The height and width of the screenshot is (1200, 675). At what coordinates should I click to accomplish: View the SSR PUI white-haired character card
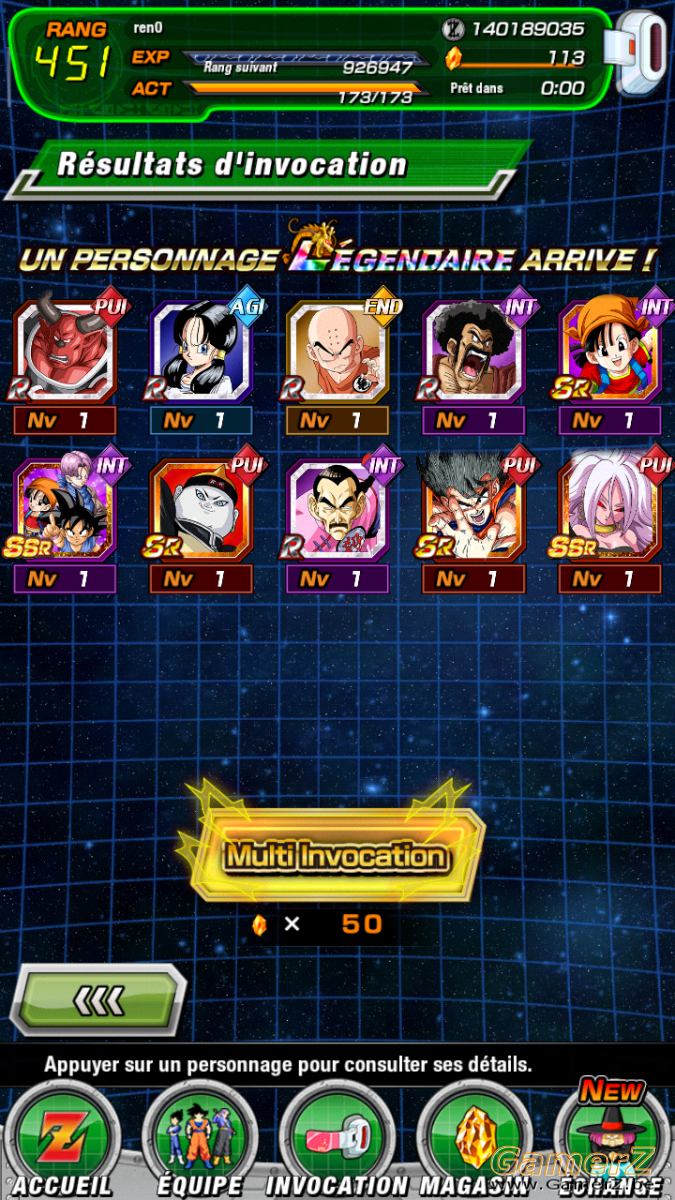610,510
